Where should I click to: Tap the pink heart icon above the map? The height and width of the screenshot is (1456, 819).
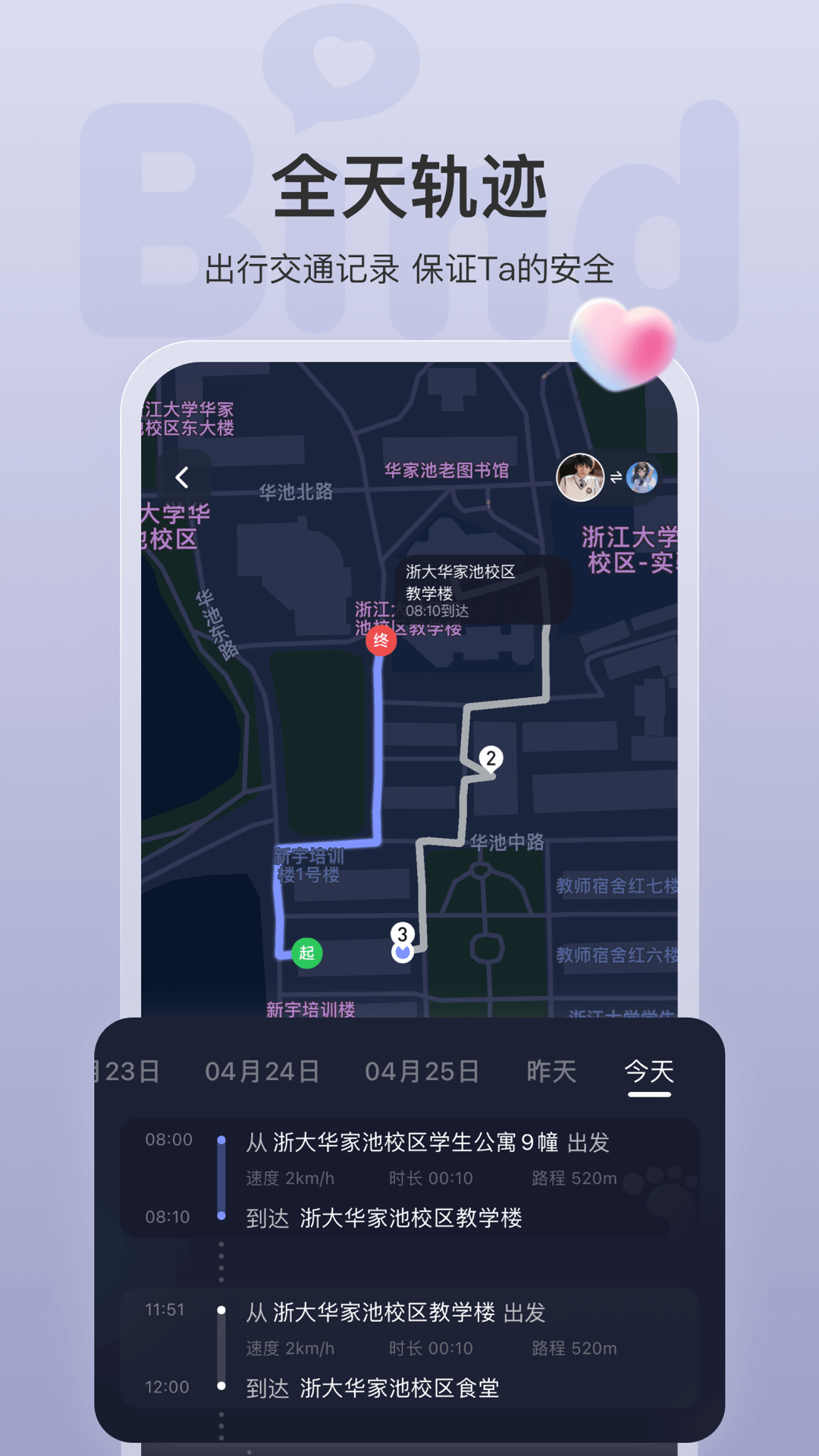tap(623, 346)
